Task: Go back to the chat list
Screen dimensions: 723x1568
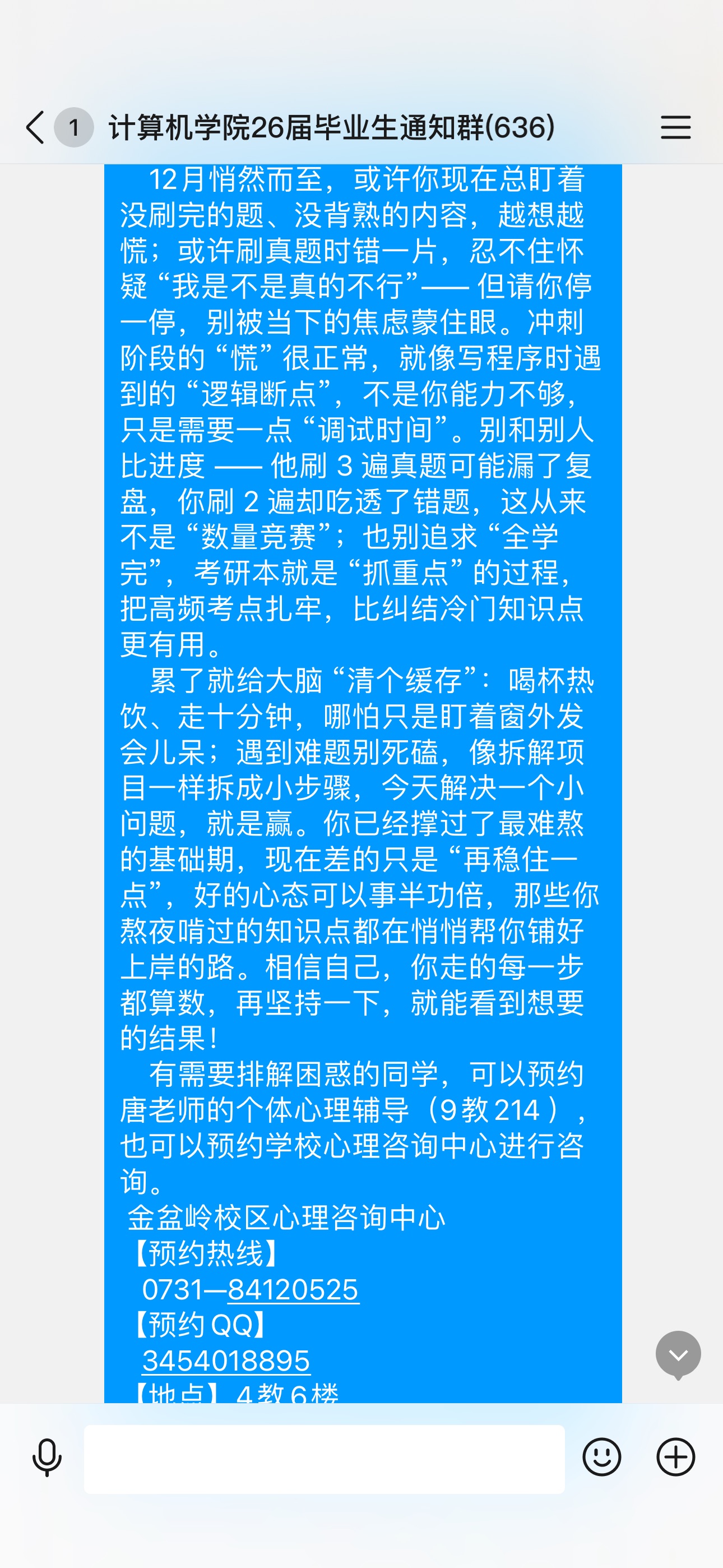Action: coord(35,127)
